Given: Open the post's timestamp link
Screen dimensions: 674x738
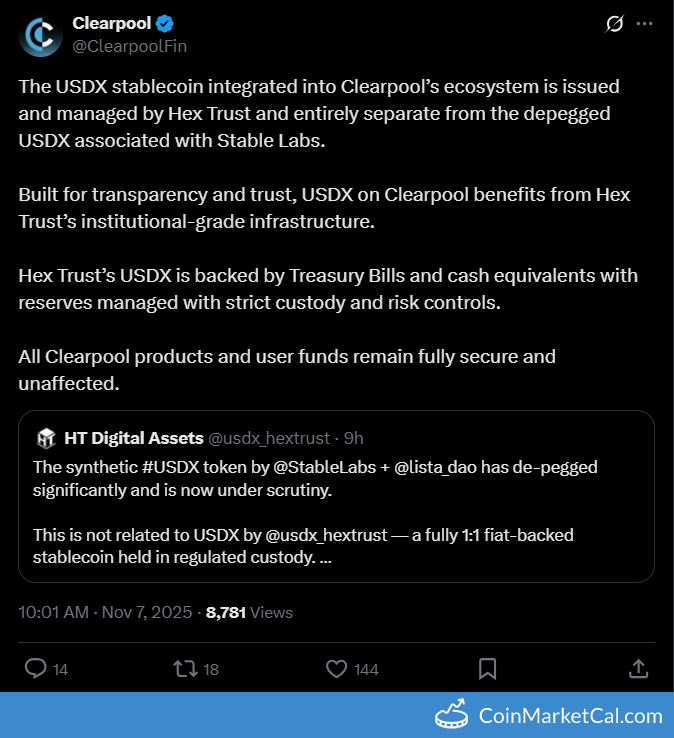Looking at the screenshot, I should point(105,612).
